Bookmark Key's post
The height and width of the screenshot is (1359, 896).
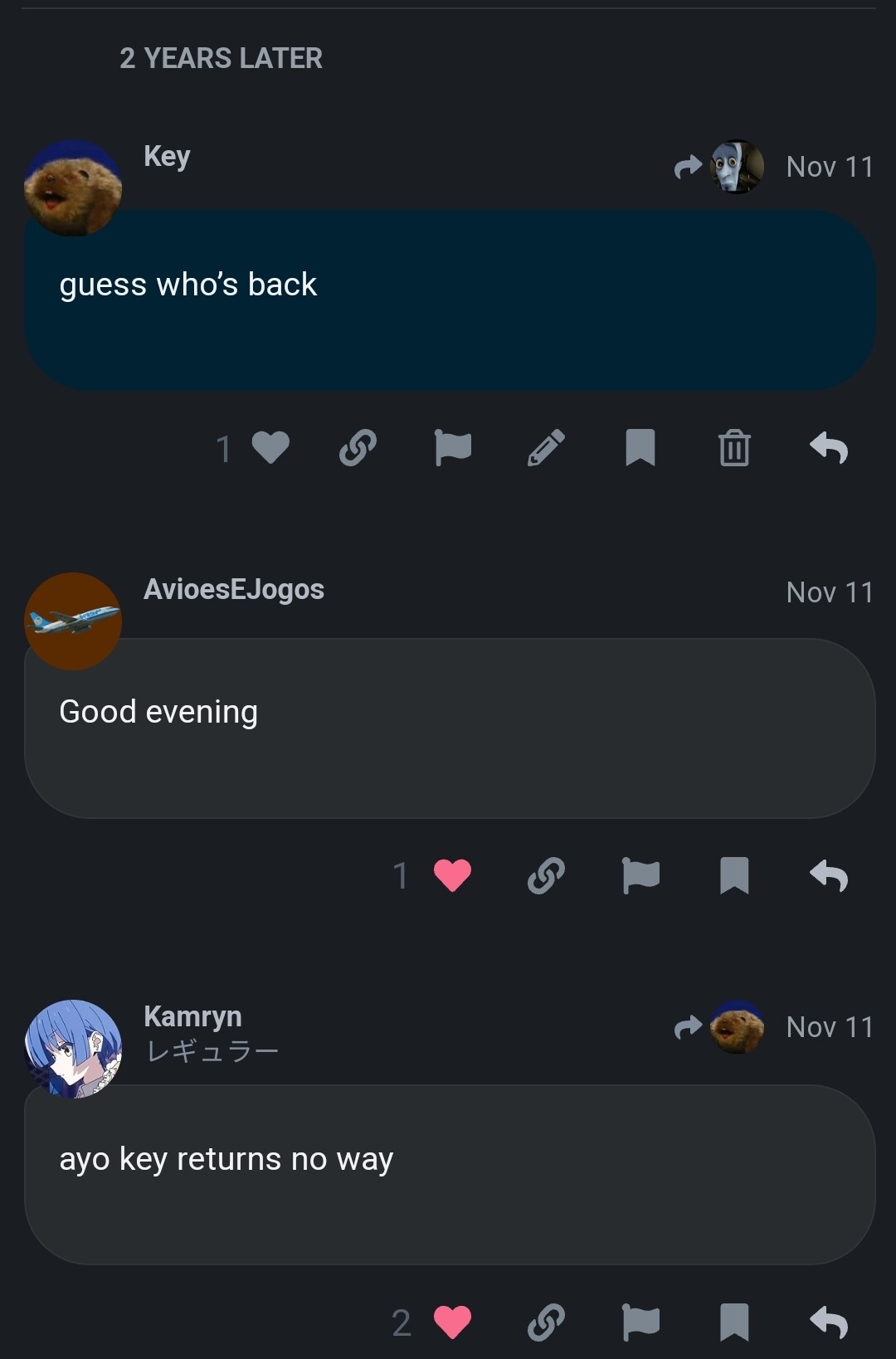click(640, 448)
